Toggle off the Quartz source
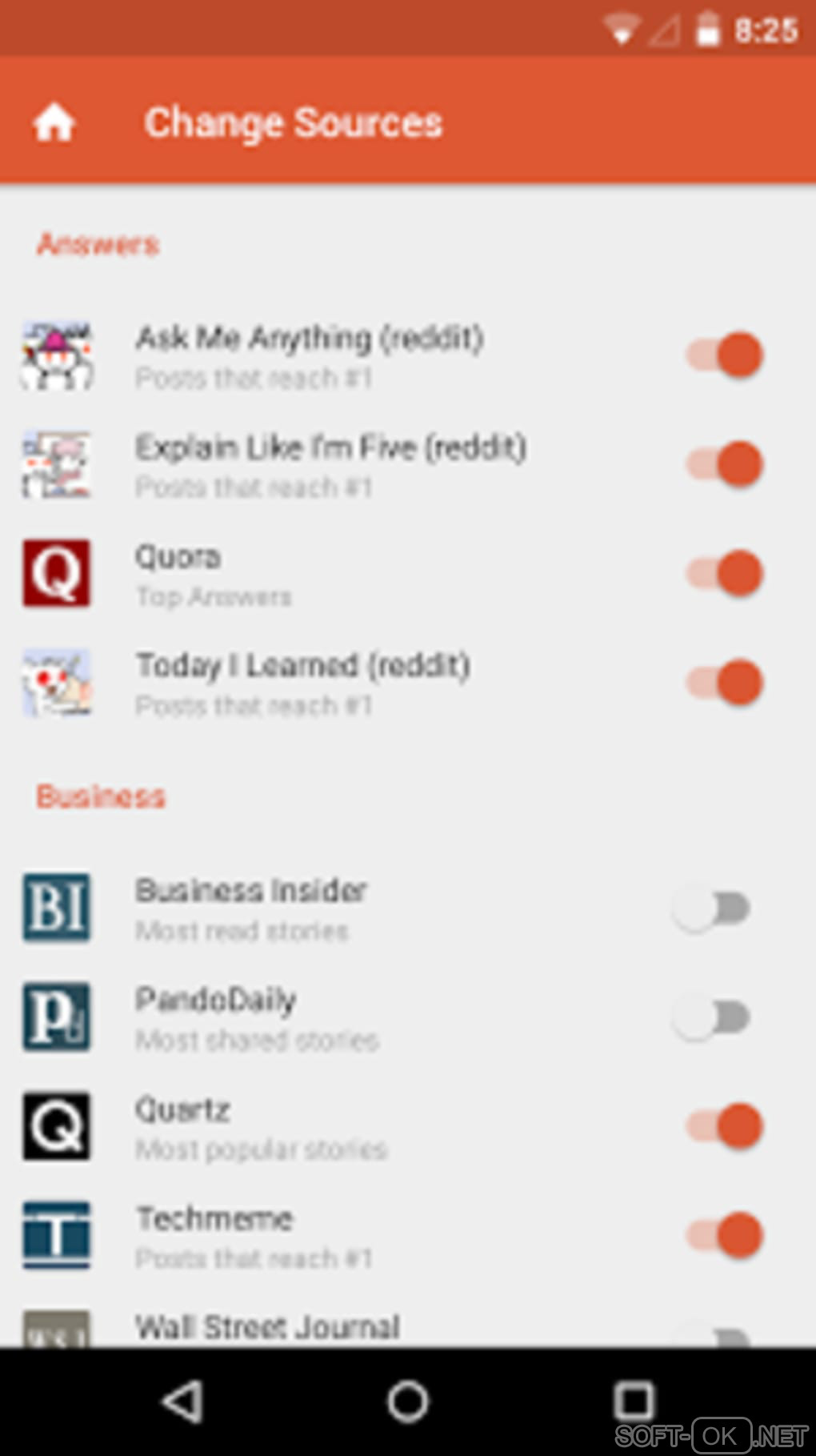This screenshot has height=1456, width=816. [724, 1126]
